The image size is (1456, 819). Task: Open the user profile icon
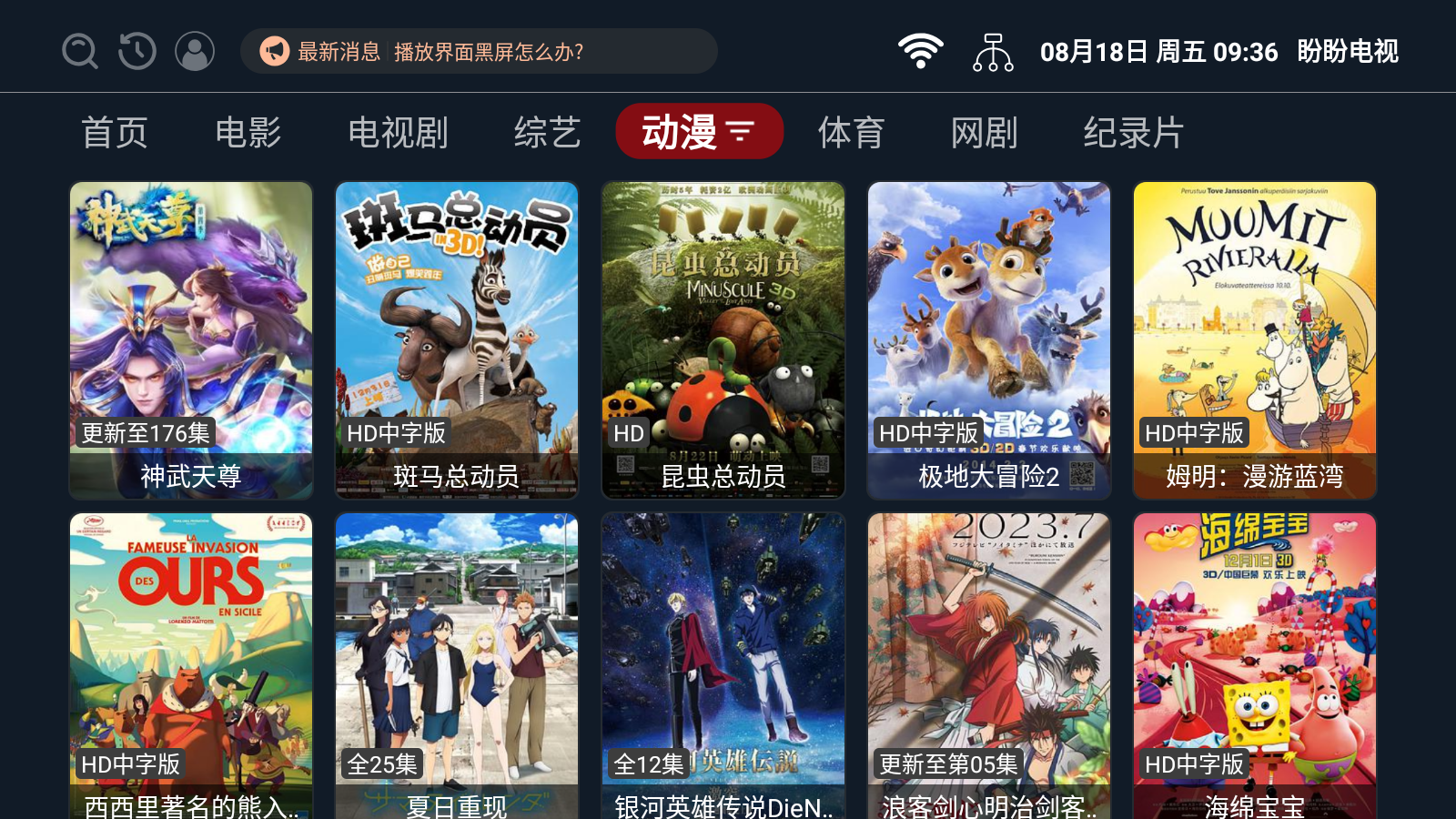195,51
